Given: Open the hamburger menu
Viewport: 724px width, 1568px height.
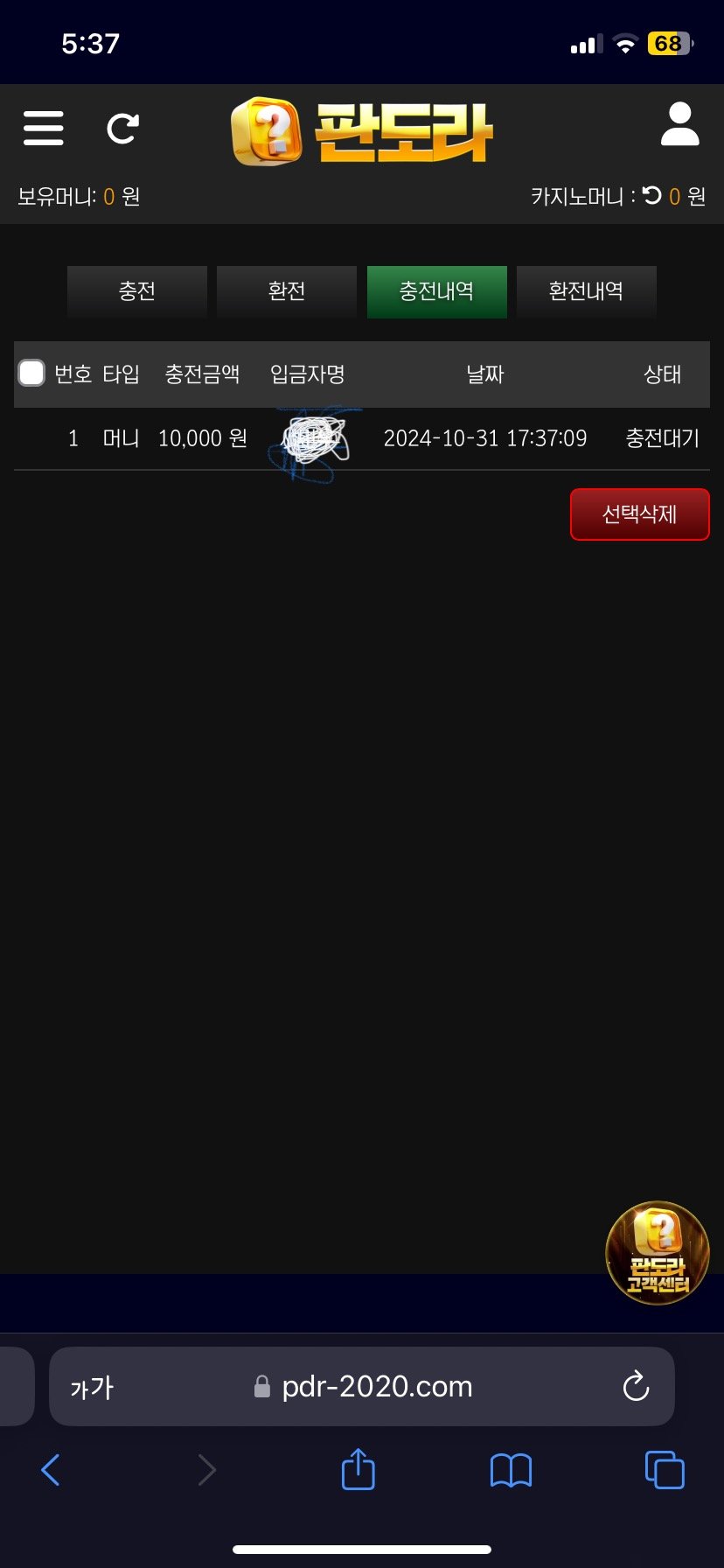Looking at the screenshot, I should pyautogui.click(x=44, y=129).
